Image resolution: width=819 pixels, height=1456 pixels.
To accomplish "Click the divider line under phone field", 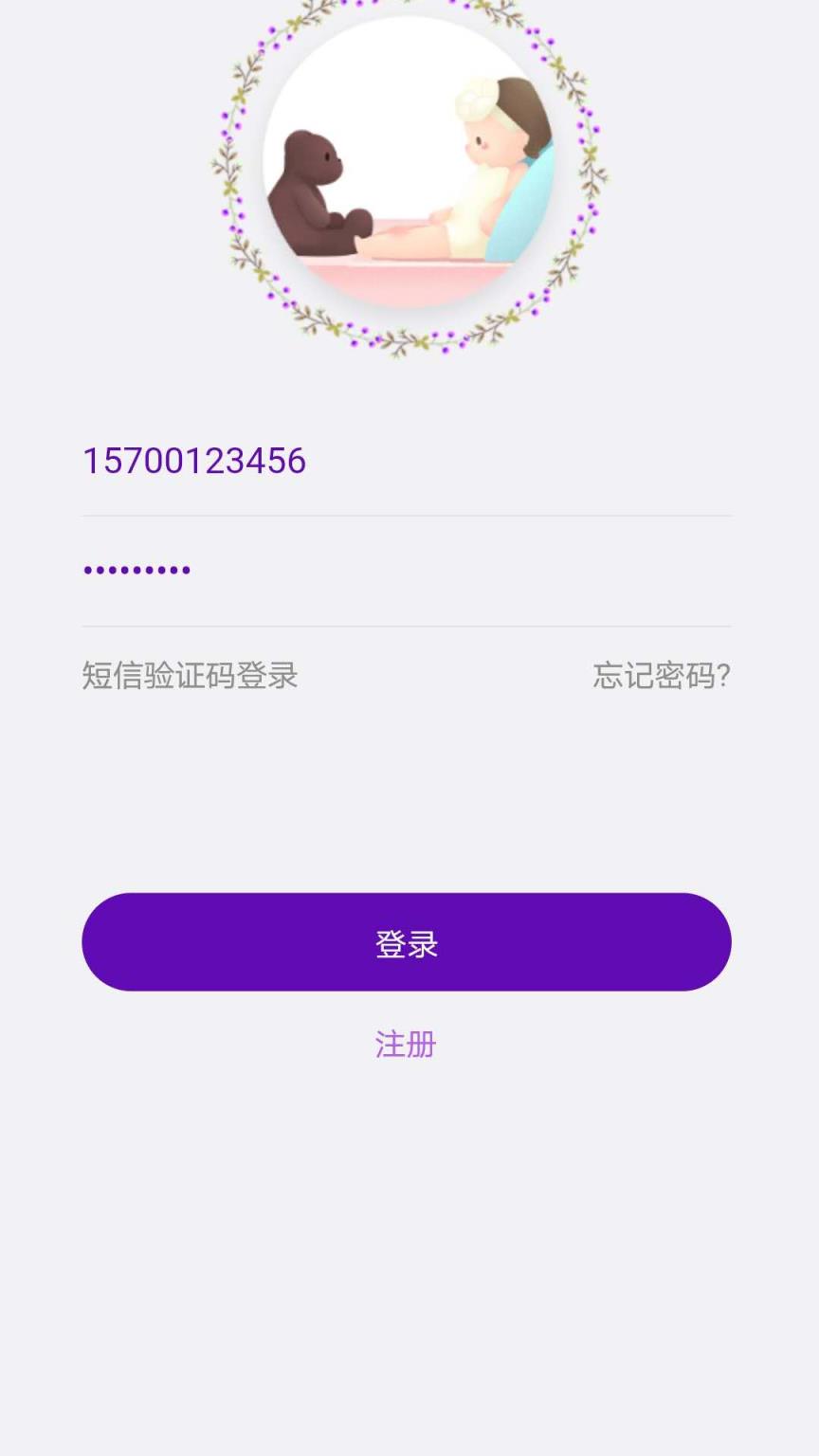I will [406, 516].
